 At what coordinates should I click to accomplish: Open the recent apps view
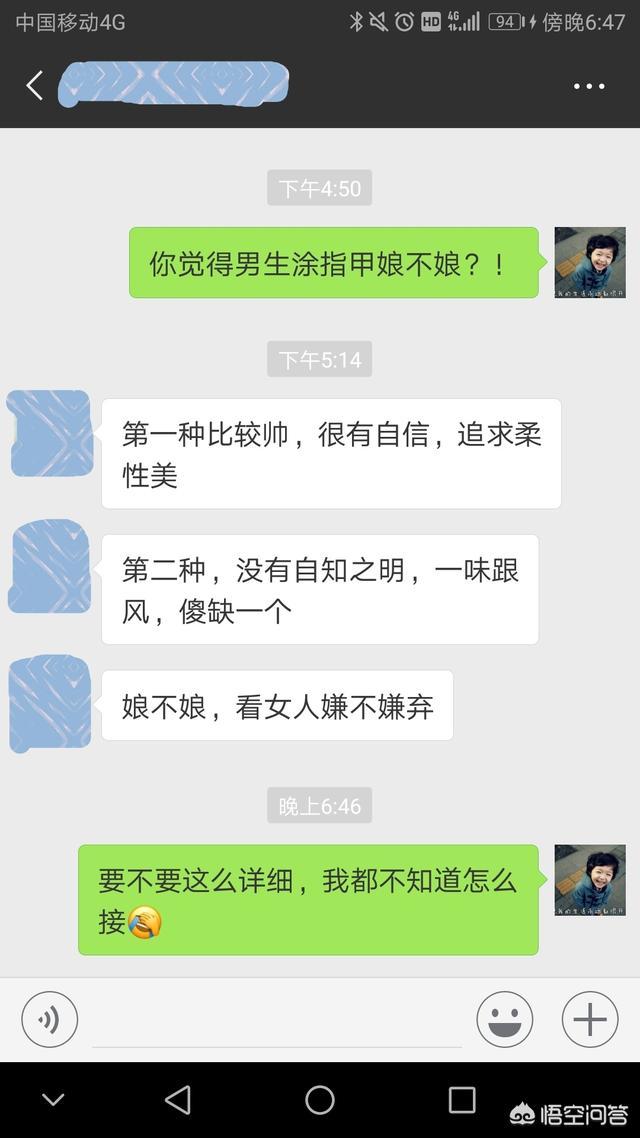[x=462, y=1100]
